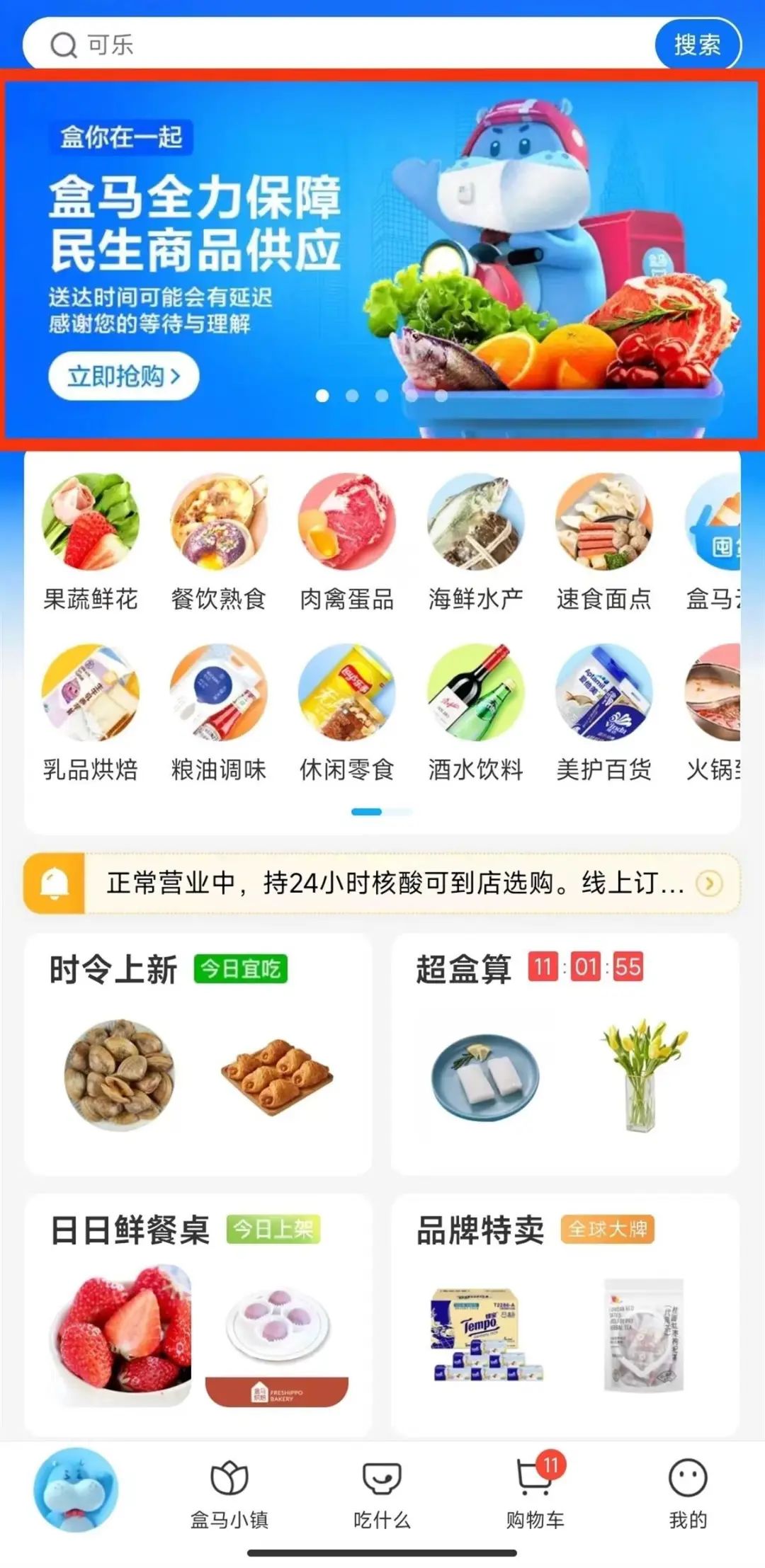The image size is (765, 1568).
Task: Select the 酒水饮料 category
Action: [475, 711]
